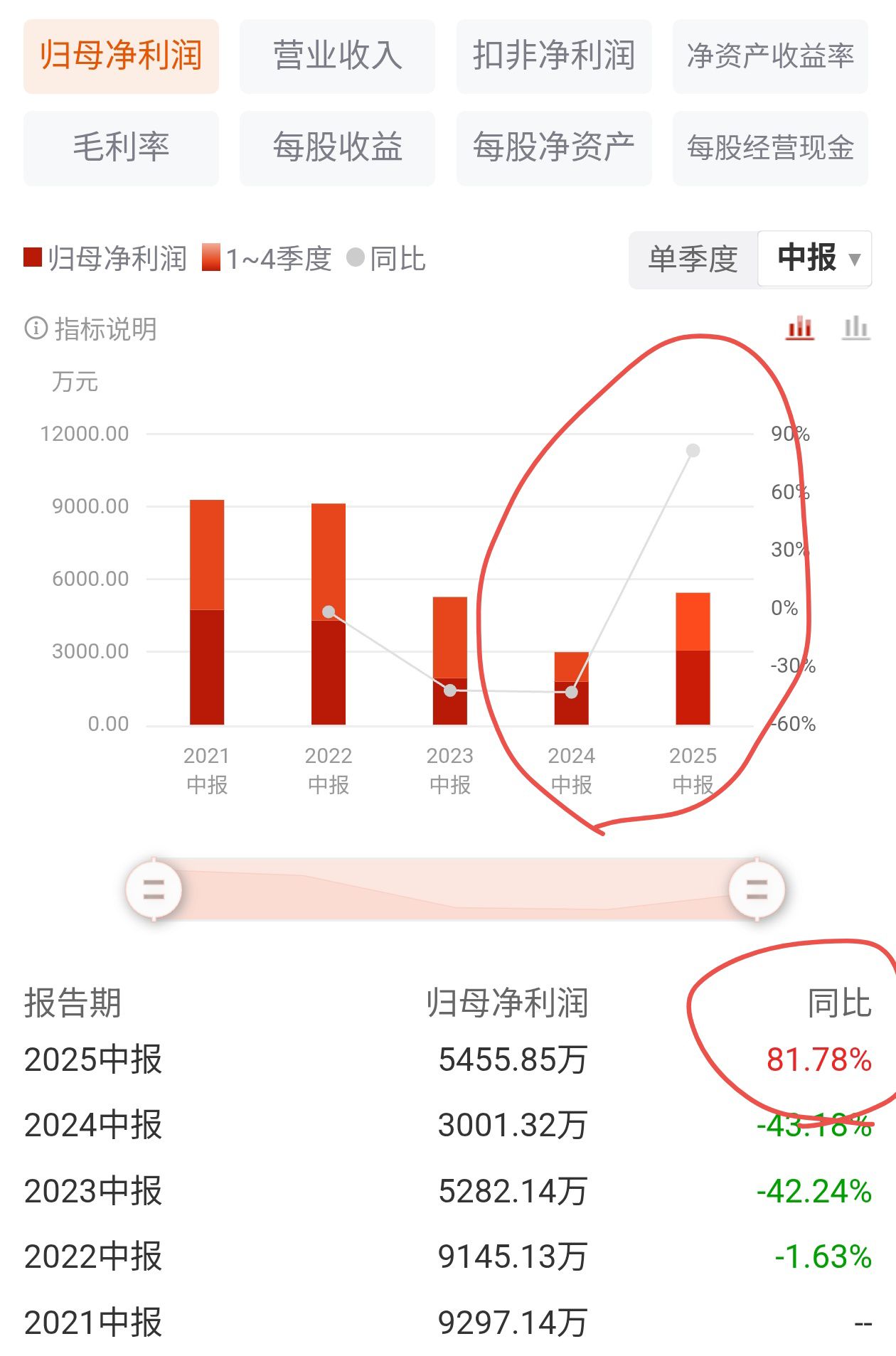Select the red stacked bar chart icon
The width and height of the screenshot is (896, 1356).
tap(800, 329)
